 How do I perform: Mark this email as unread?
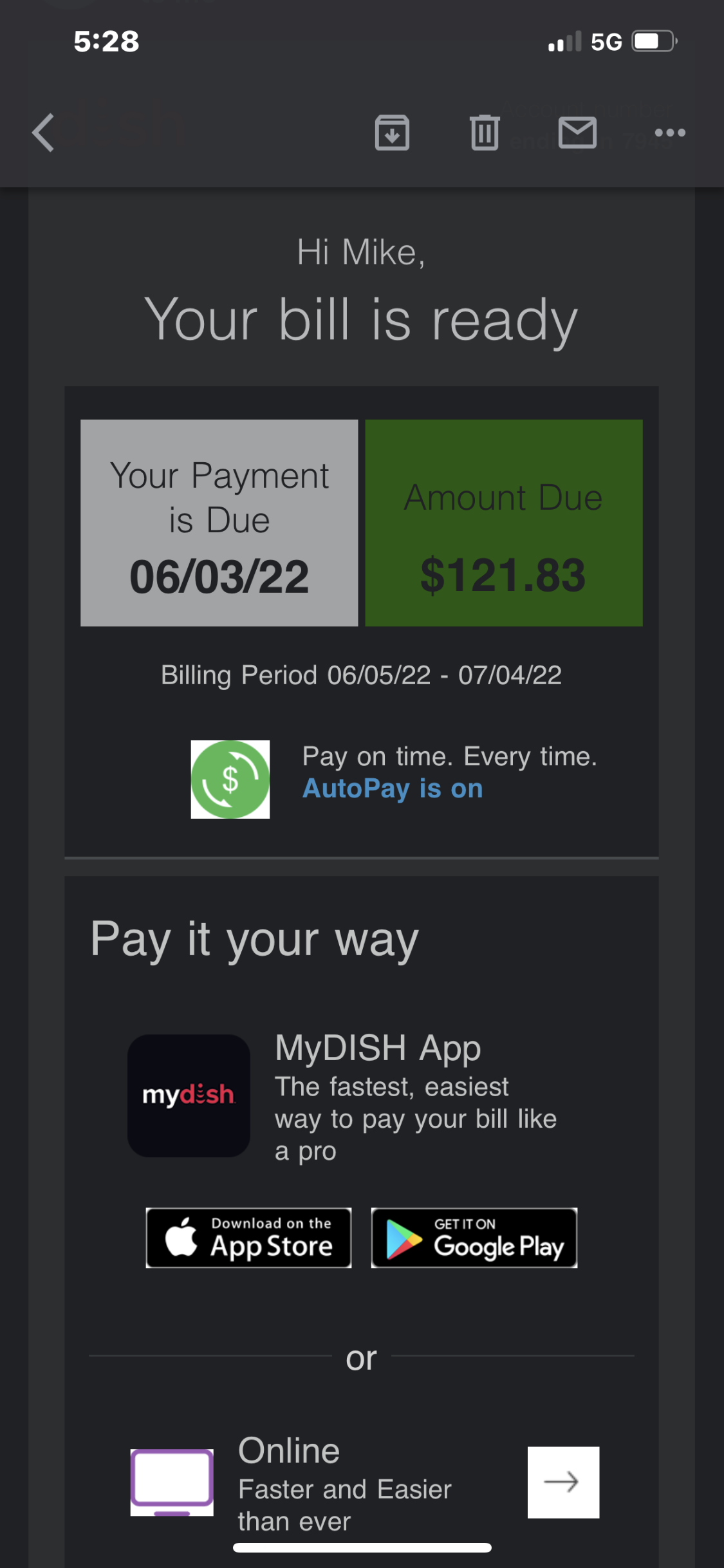click(x=577, y=133)
